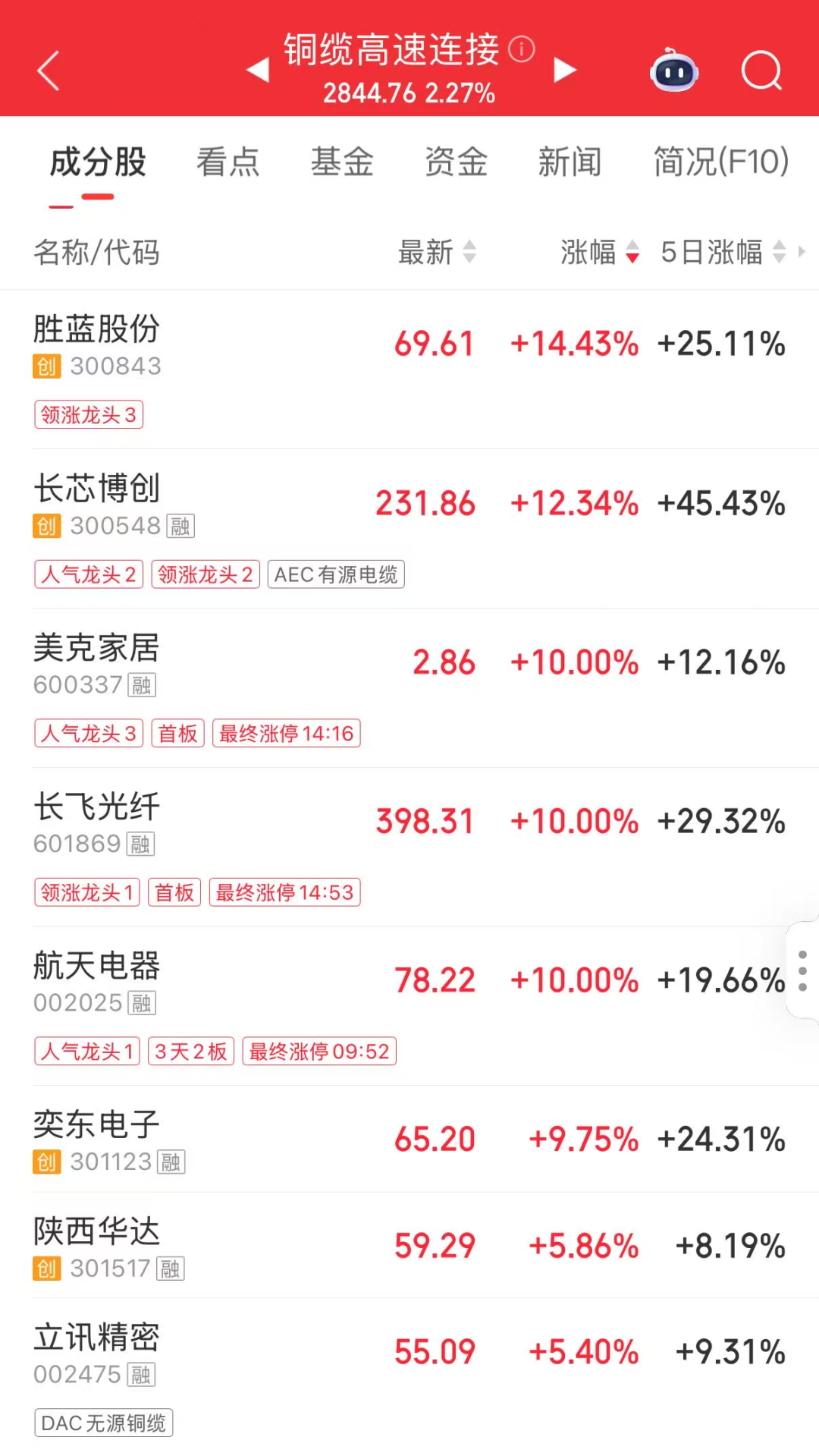Sort stocks by 涨幅 column

click(x=599, y=252)
